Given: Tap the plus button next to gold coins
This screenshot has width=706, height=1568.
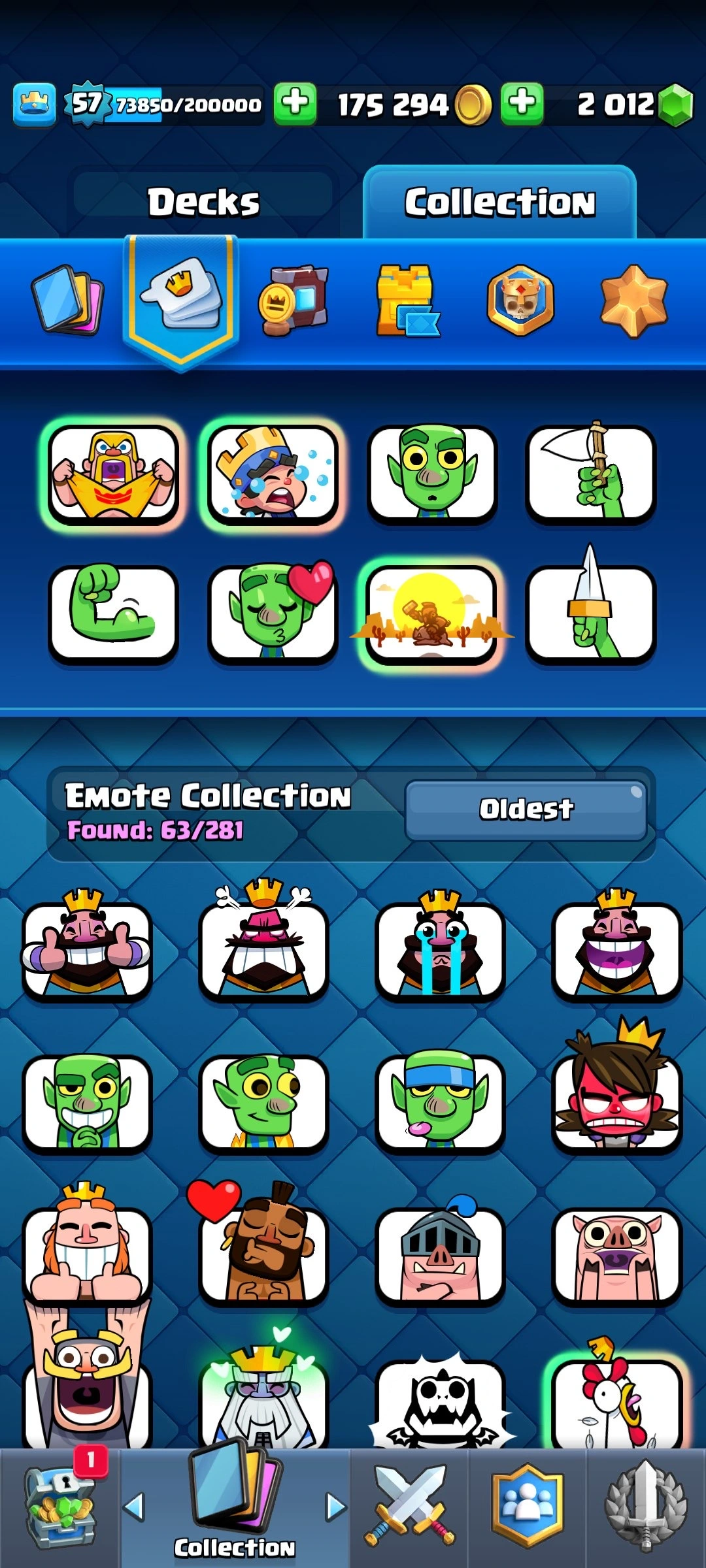Looking at the screenshot, I should (295, 104).
